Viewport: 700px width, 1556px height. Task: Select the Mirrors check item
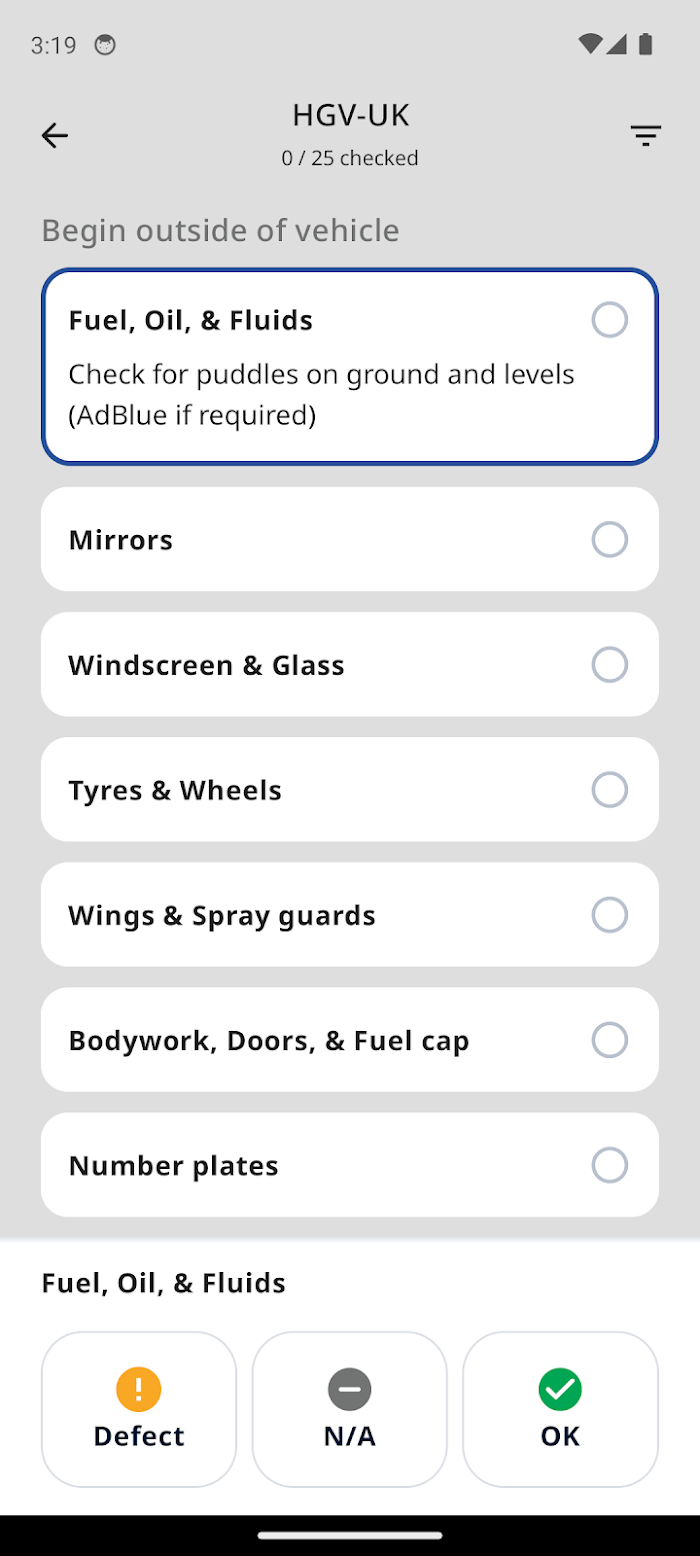click(350, 539)
